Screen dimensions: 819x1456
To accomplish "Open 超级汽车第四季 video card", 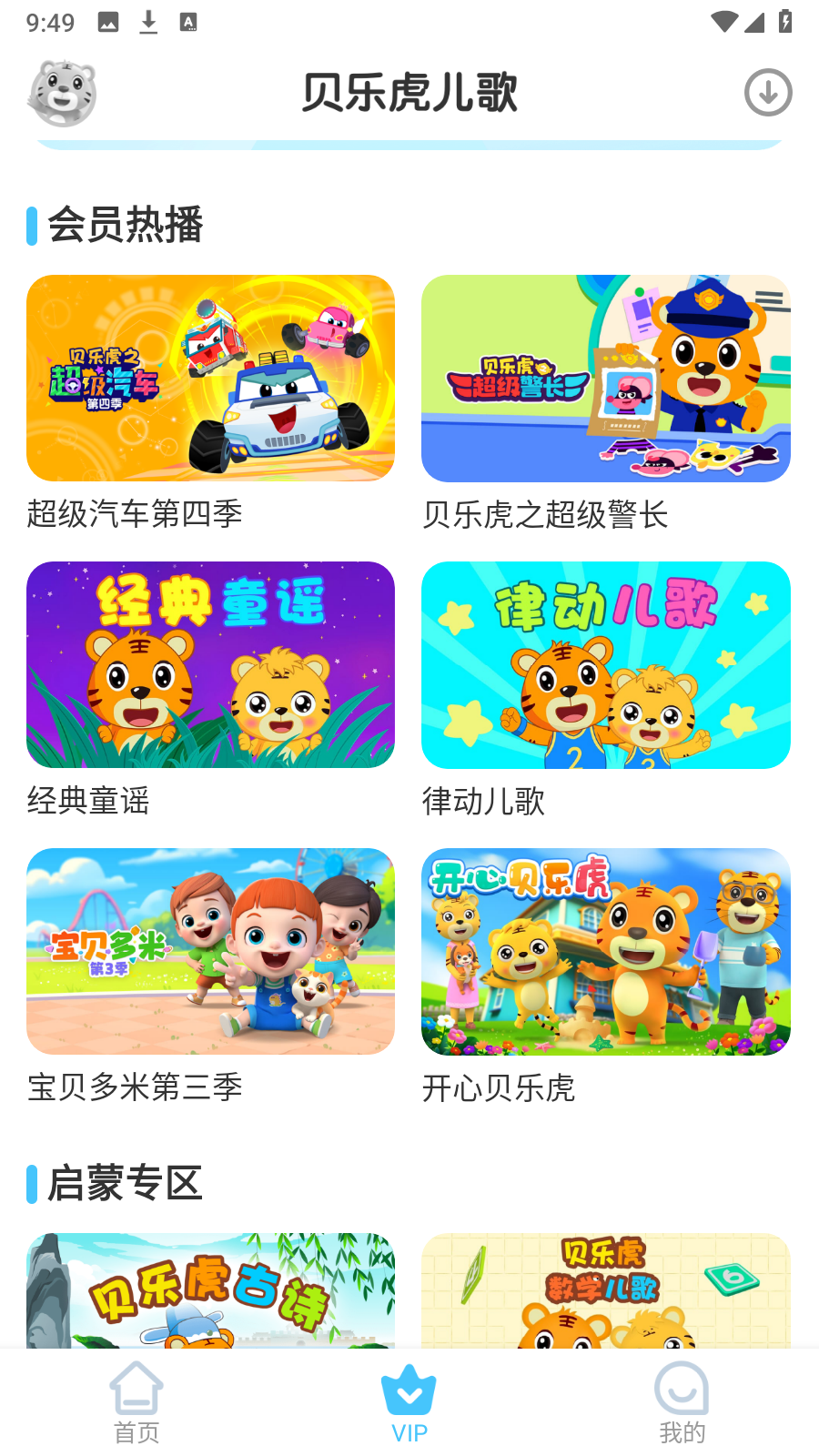I will (210, 379).
